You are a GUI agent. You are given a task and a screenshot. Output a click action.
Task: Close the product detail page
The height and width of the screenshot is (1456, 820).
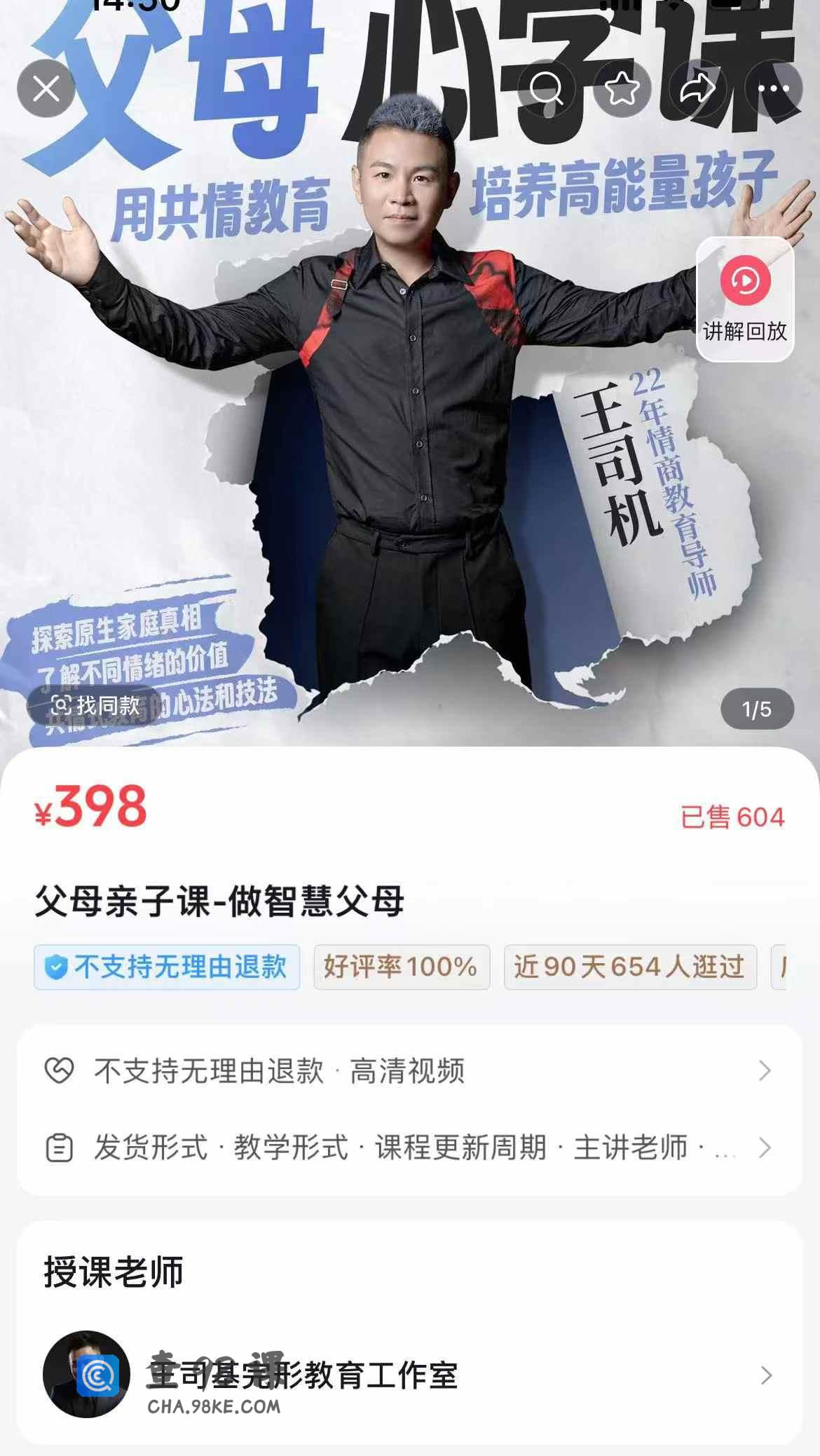tap(46, 89)
